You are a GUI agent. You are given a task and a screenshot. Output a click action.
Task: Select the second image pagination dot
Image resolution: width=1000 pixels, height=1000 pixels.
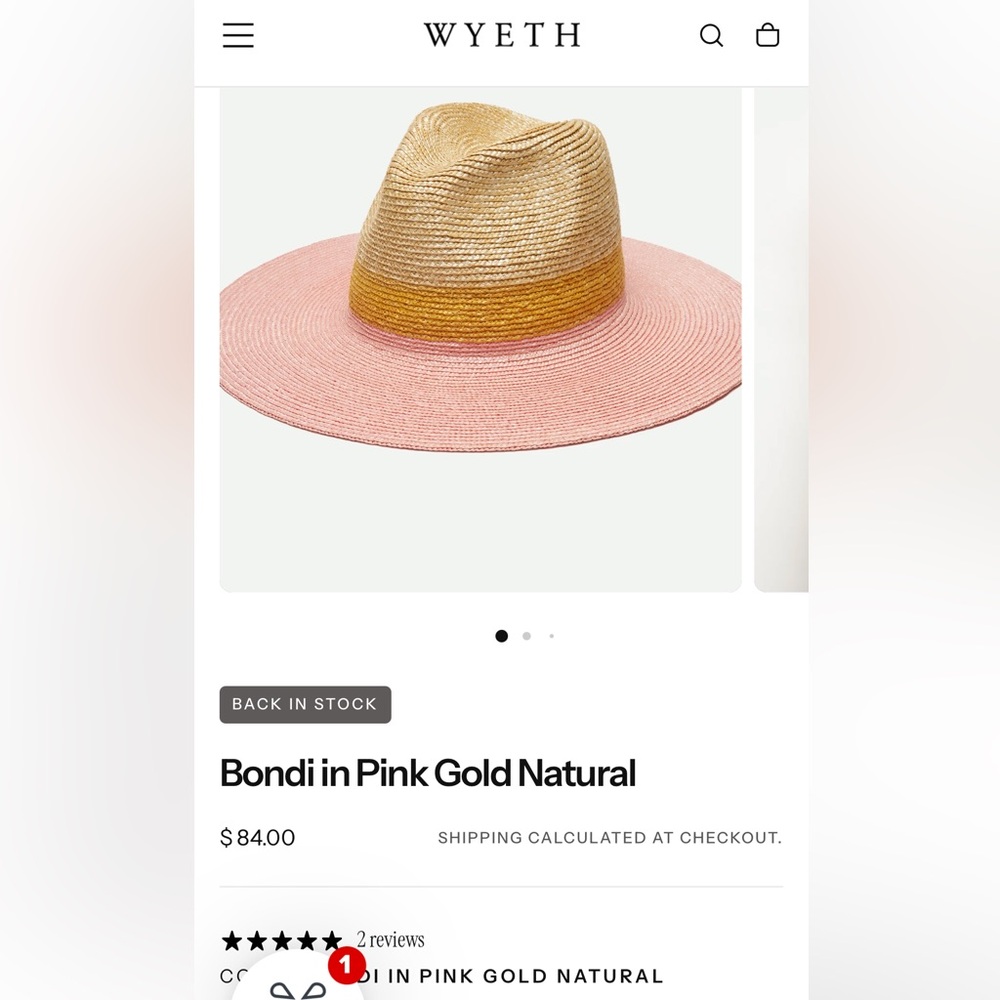(x=527, y=636)
